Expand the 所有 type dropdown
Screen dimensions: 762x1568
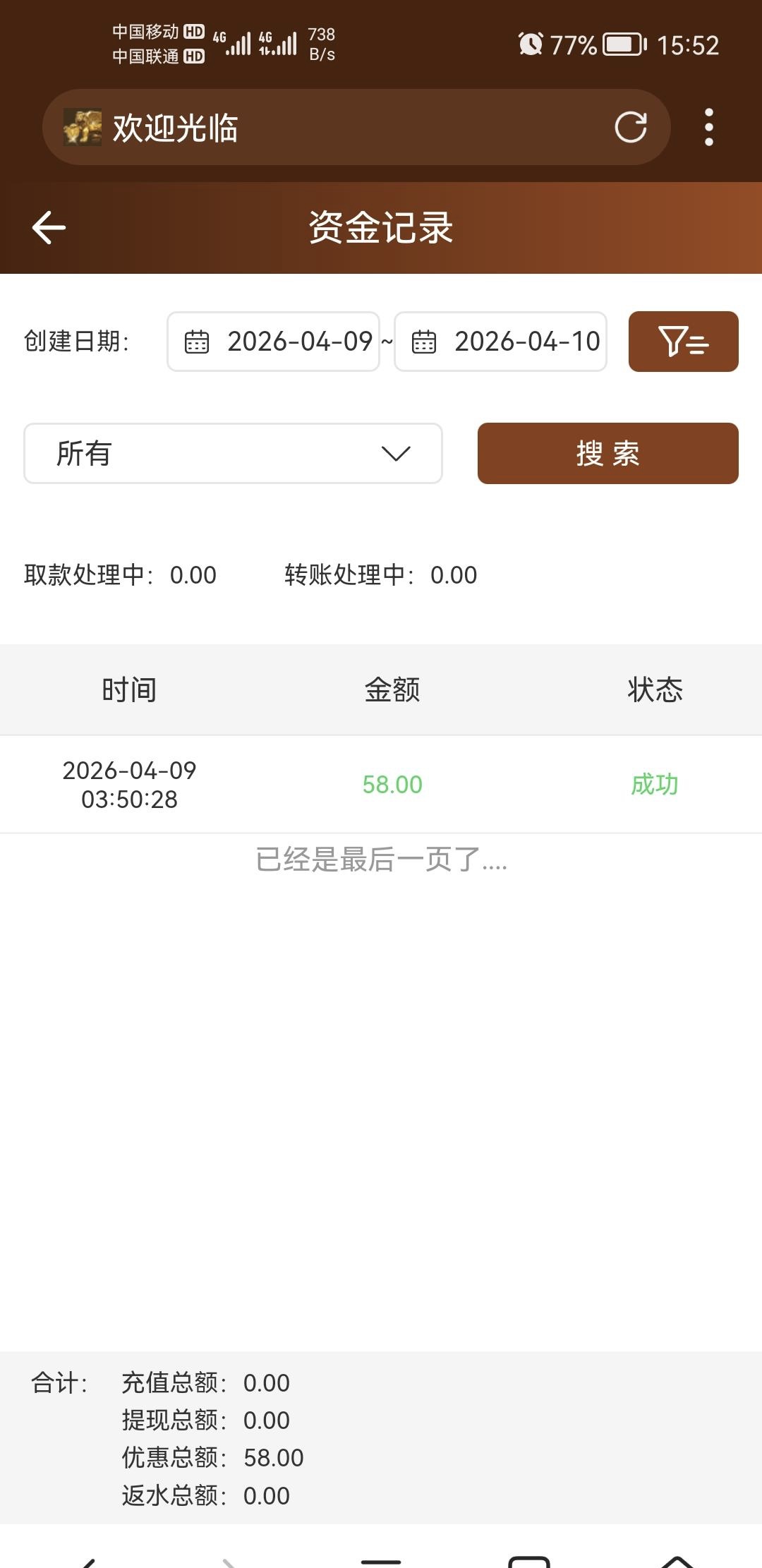233,453
